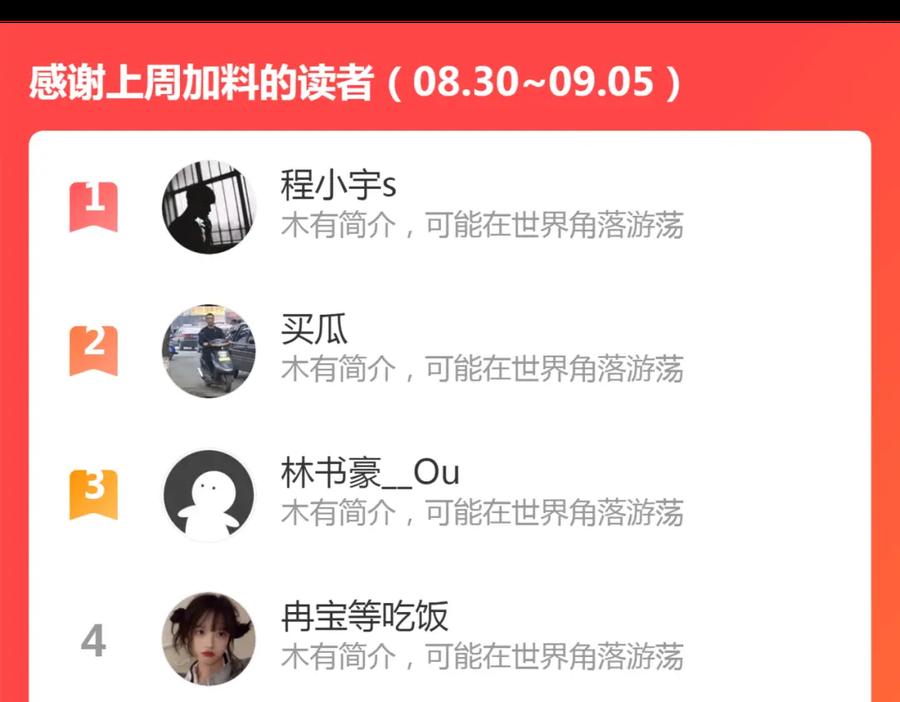
Task: Open 程小宇s reader profile row
Action: [x=450, y=207]
